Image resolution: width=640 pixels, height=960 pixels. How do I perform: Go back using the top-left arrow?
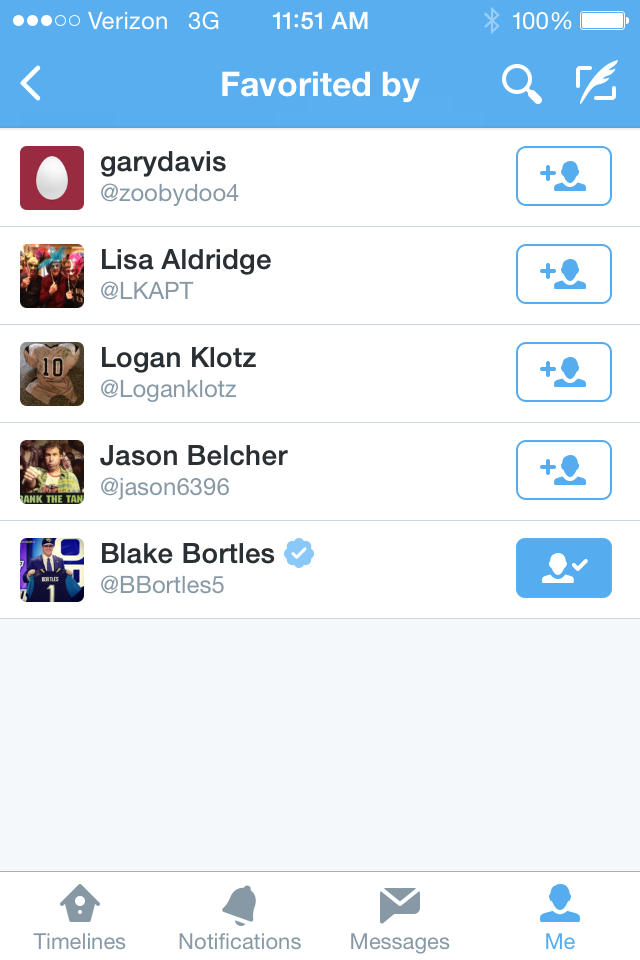point(31,84)
